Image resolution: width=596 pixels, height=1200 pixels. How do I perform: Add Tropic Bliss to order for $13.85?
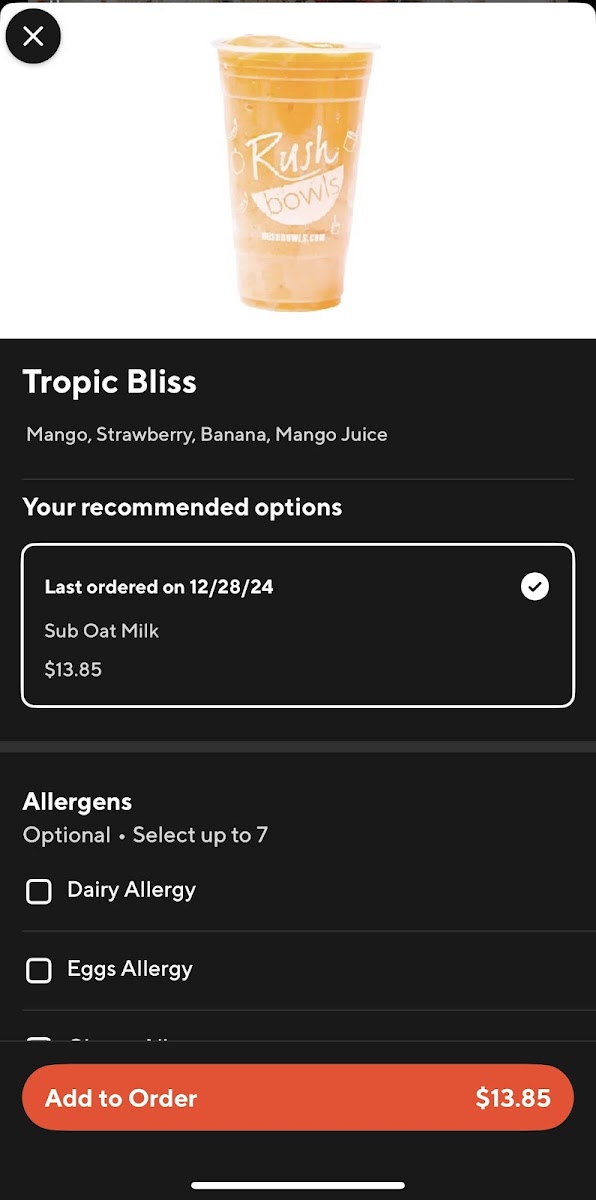click(298, 1097)
